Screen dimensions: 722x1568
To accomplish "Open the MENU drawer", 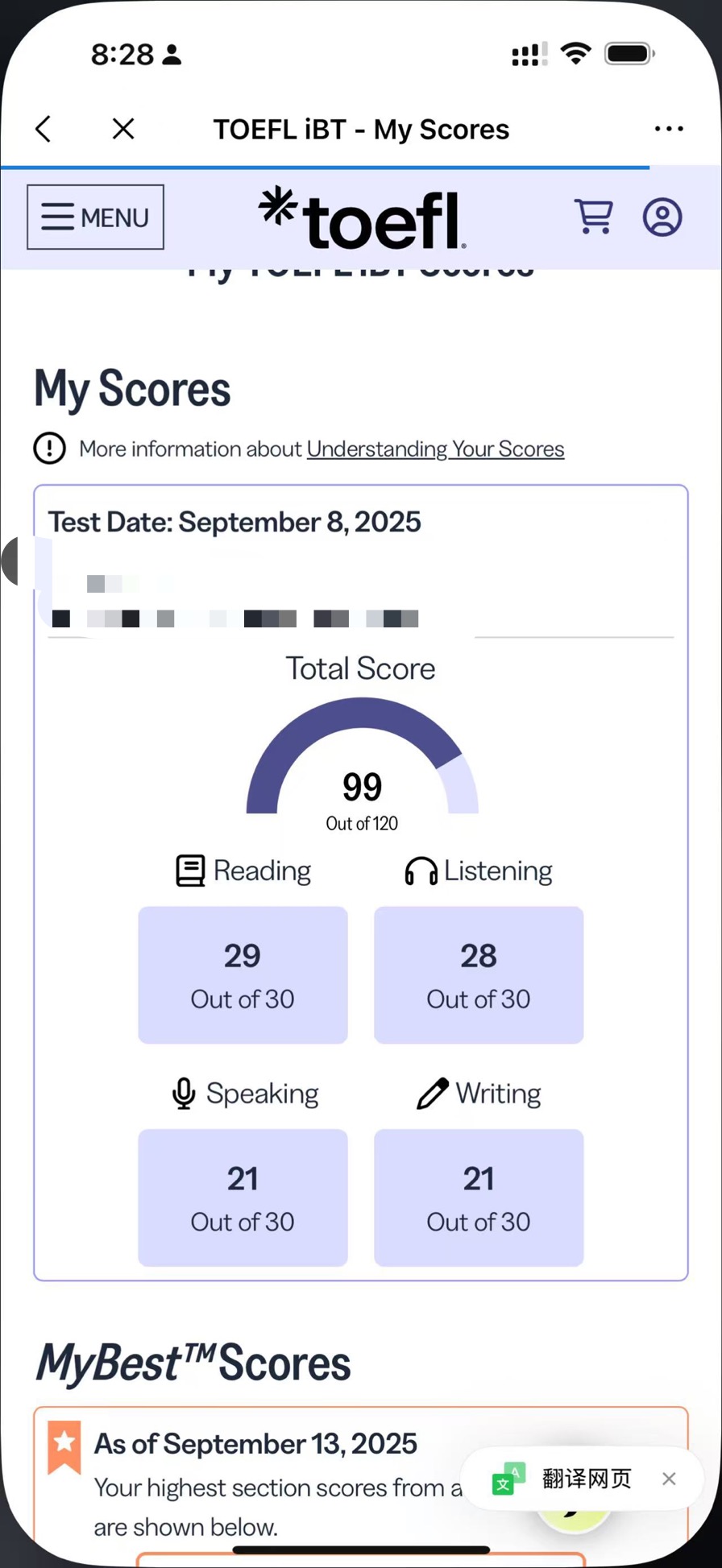I will pyautogui.click(x=95, y=217).
